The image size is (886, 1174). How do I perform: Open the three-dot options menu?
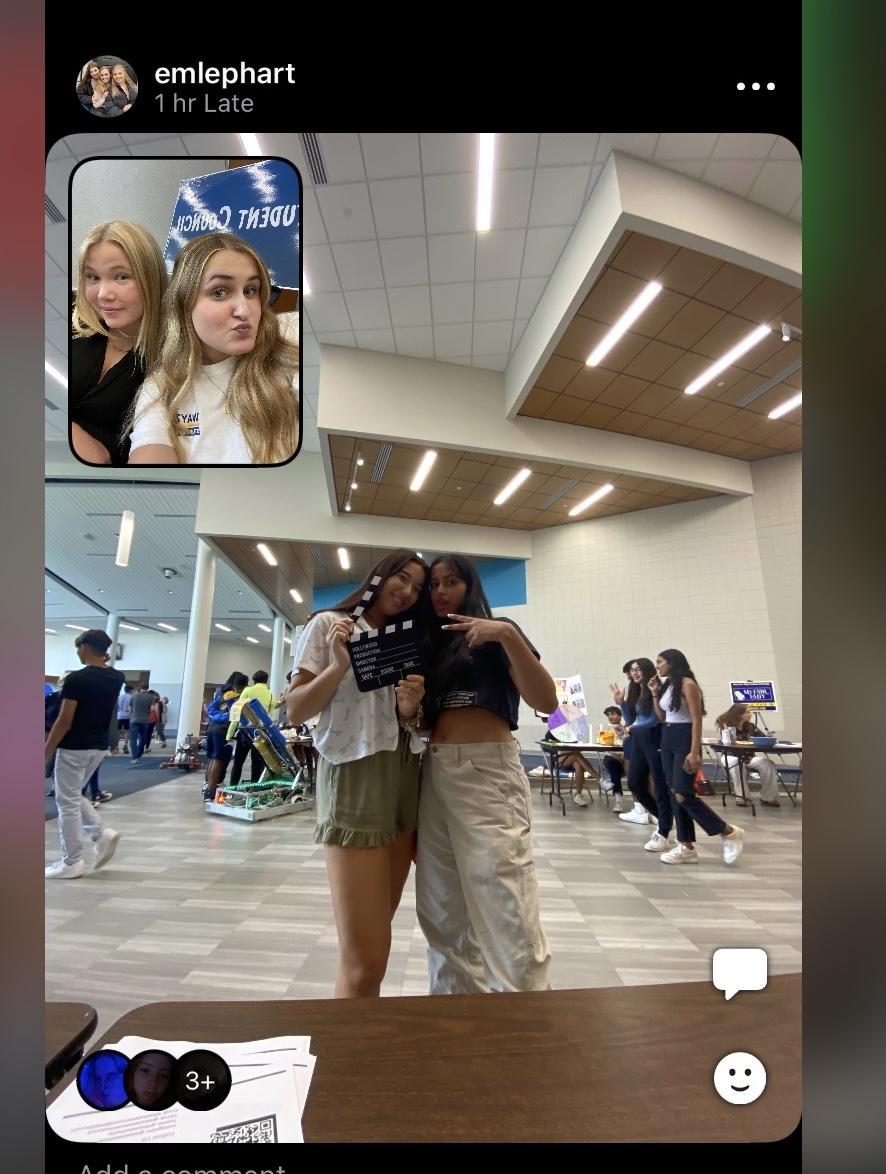[x=755, y=87]
